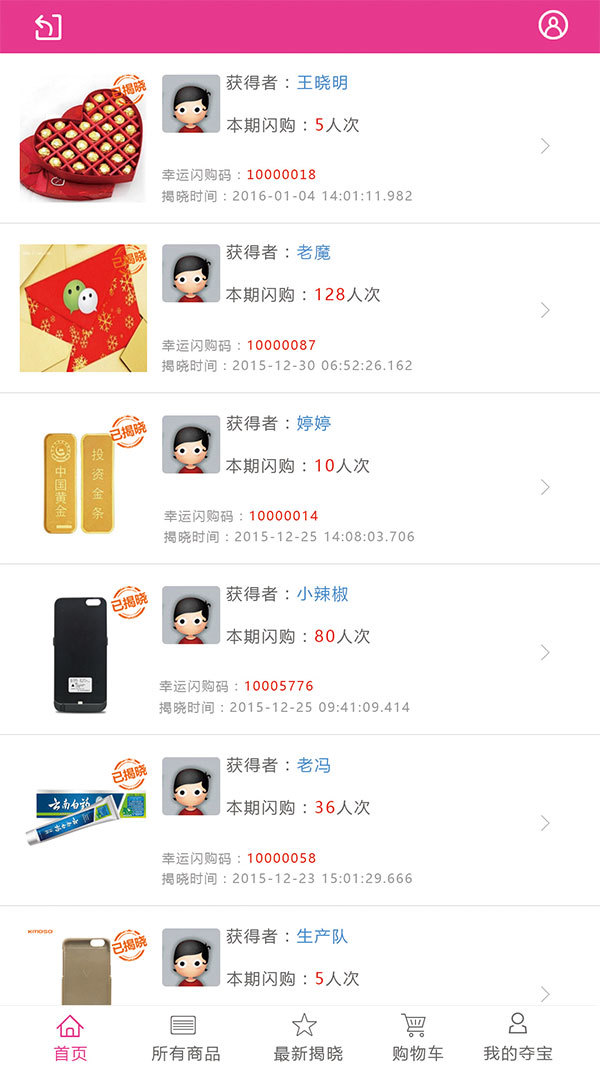Tap the back icon in the header
This screenshot has width=600, height=1067.
click(x=48, y=27)
